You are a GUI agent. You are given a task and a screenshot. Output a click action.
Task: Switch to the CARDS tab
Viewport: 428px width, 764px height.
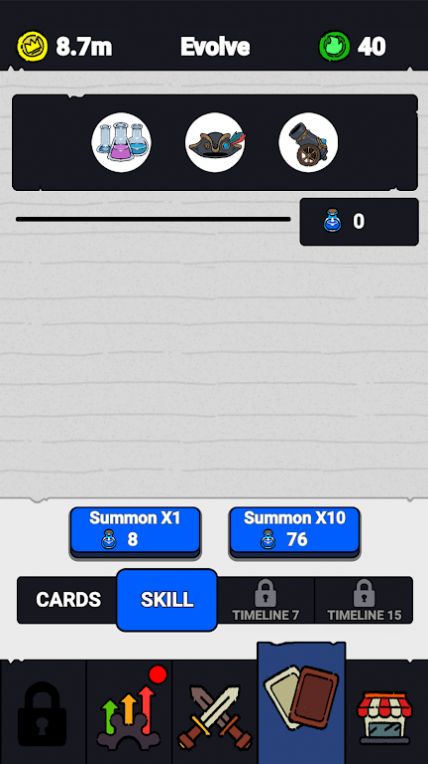(68, 600)
